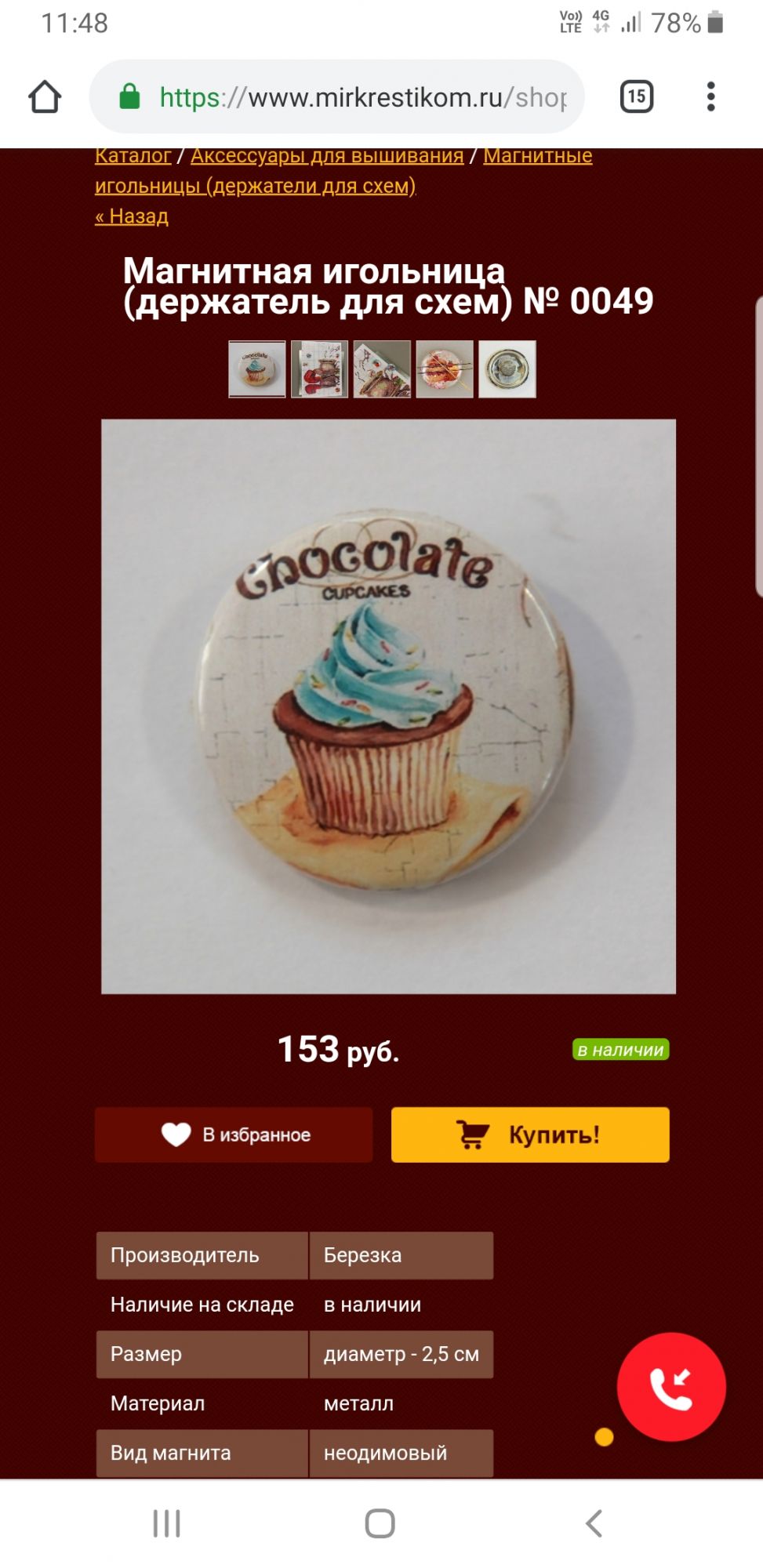The height and width of the screenshot is (1568, 763).
Task: Open Магнитные игольницы category link
Action: [255, 186]
